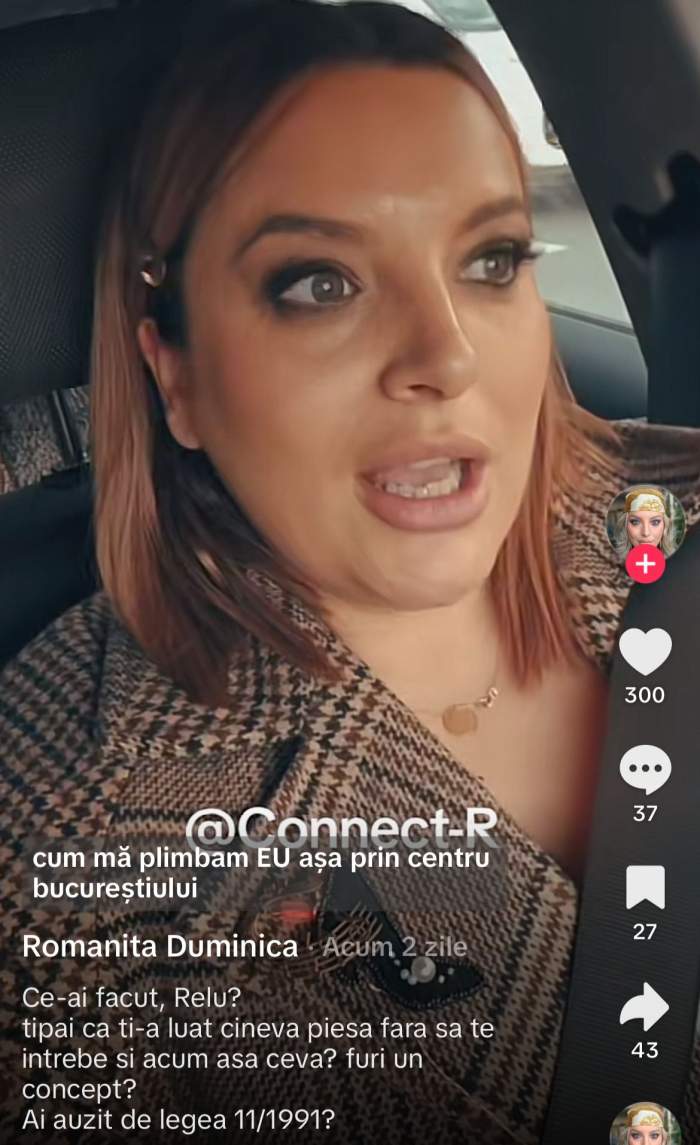Screen dimensions: 700x1145
Task: Open the creator's profile picture
Action: (x=645, y=521)
